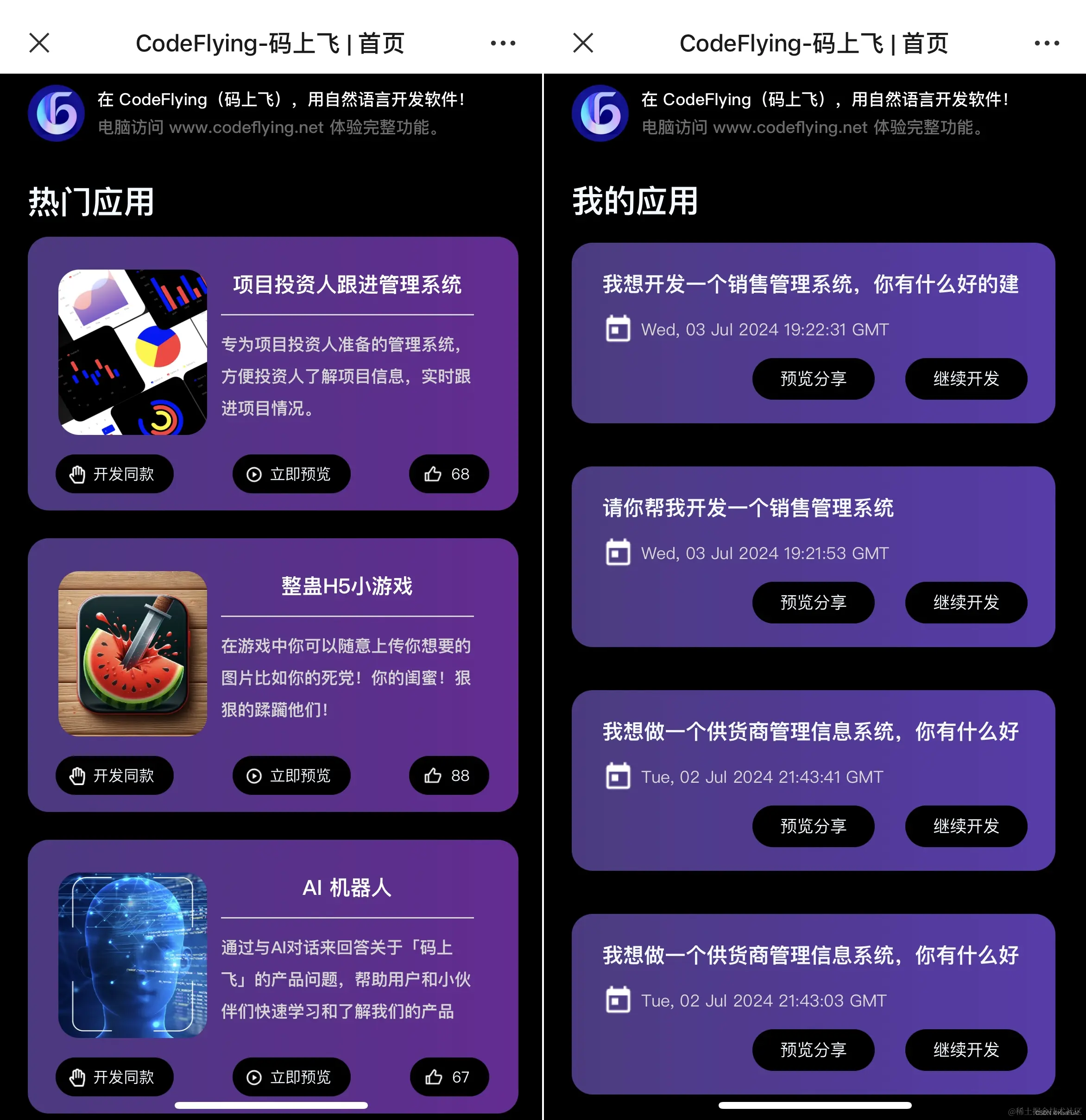Image resolution: width=1086 pixels, height=1120 pixels.
Task: Open the 整蛊H5小游戏 watermelon thumbnail
Action: pyautogui.click(x=133, y=653)
